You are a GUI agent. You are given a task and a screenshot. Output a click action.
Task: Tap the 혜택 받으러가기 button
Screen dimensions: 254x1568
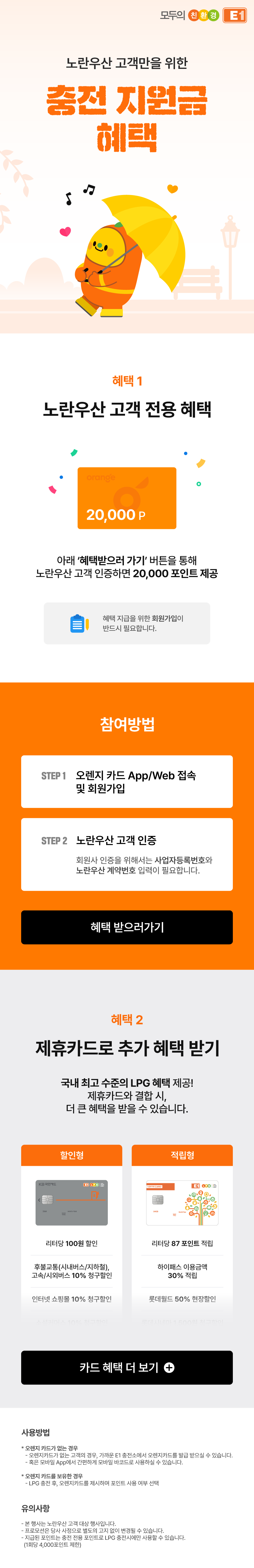(x=127, y=927)
